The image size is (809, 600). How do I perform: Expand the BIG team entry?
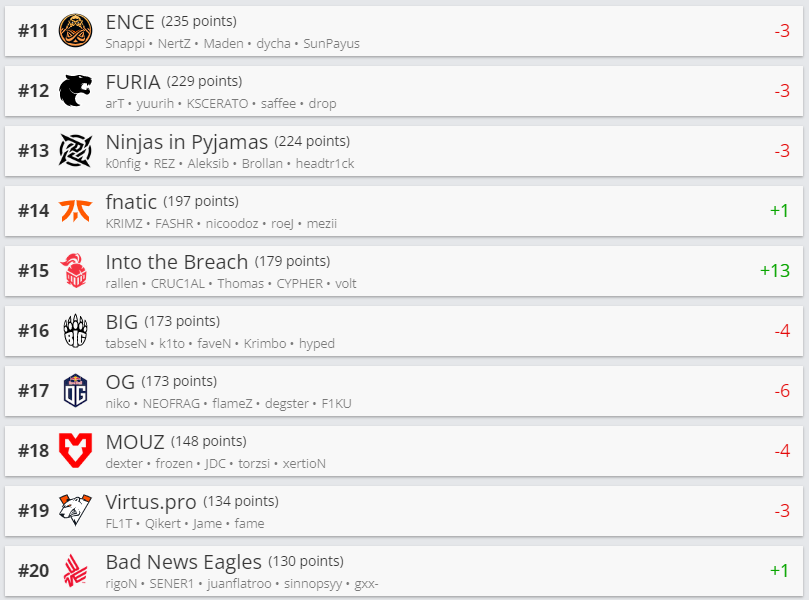coord(404,331)
